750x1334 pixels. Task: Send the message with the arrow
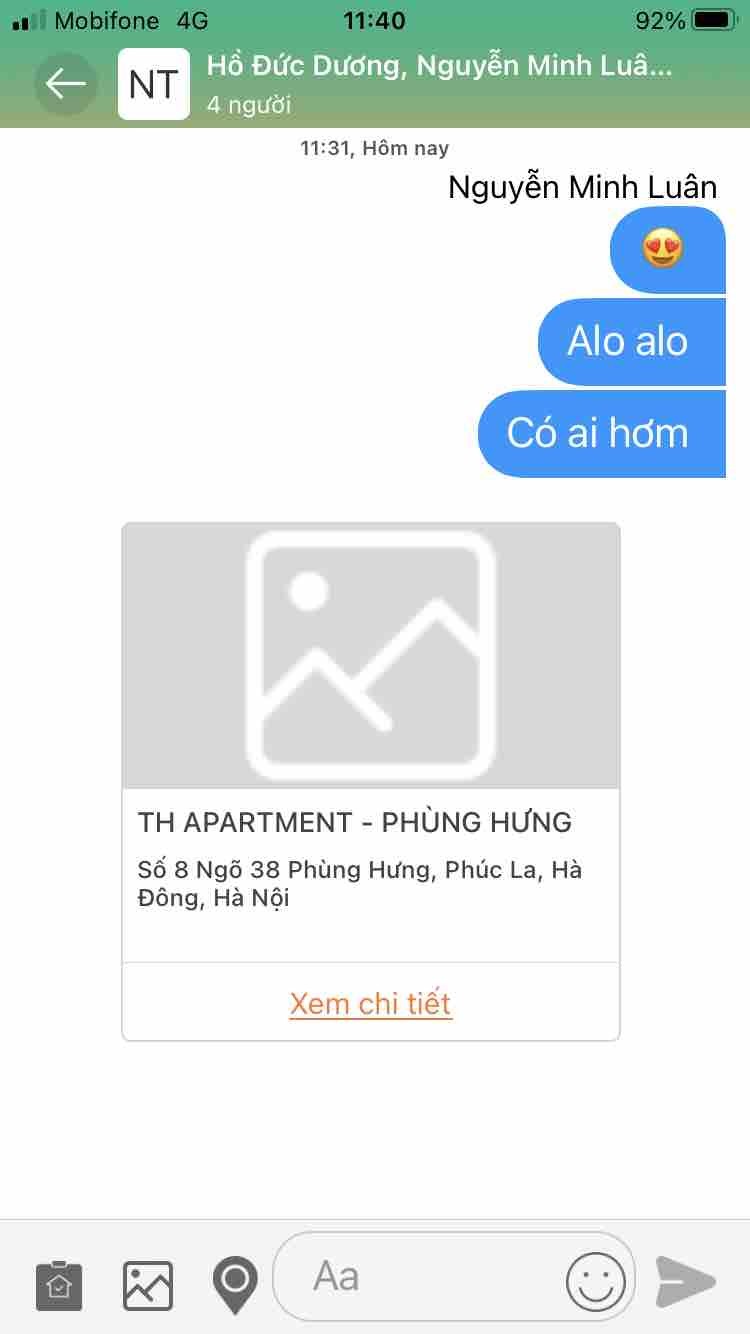(686, 1279)
